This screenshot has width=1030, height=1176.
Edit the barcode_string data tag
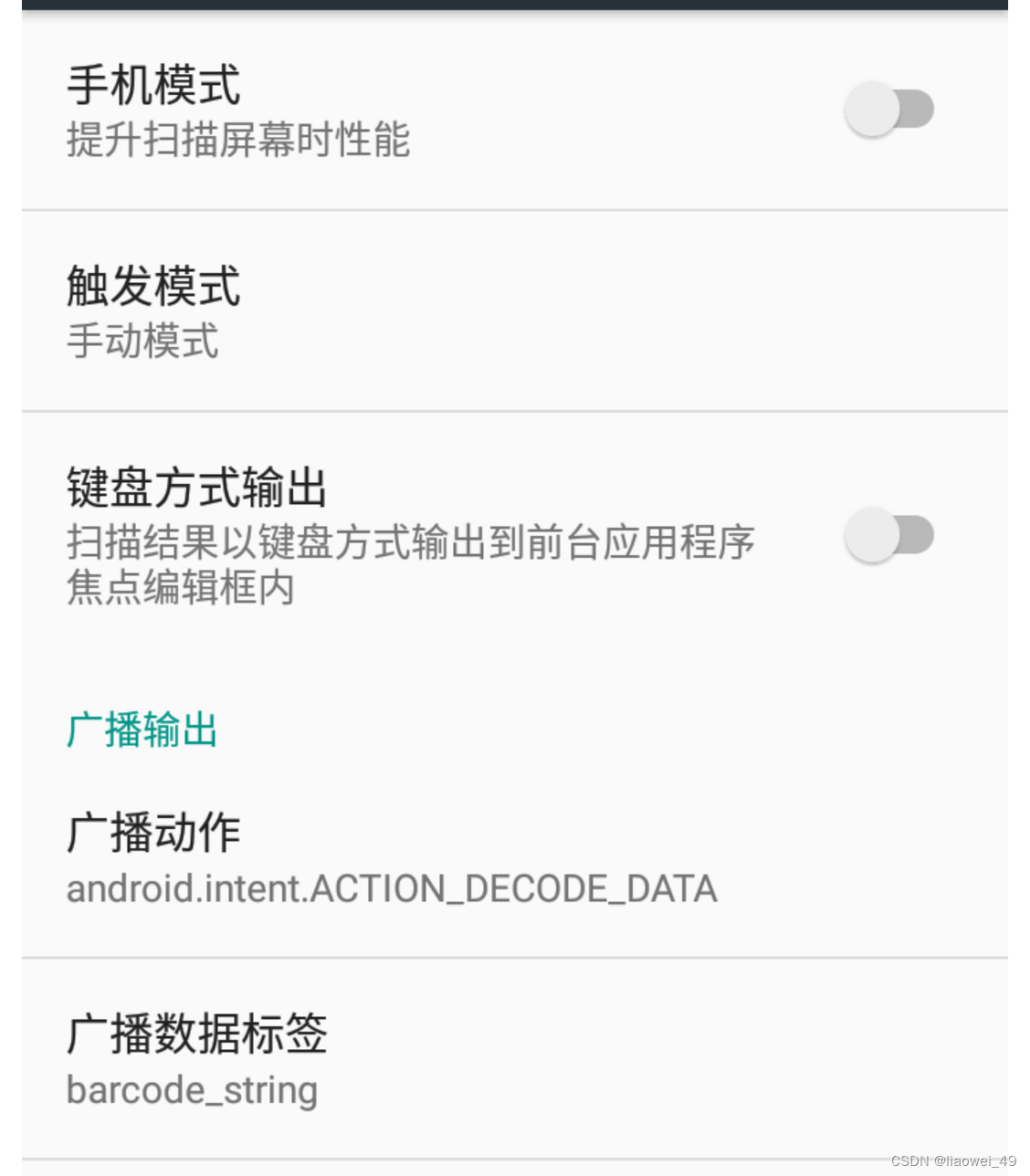[192, 1089]
